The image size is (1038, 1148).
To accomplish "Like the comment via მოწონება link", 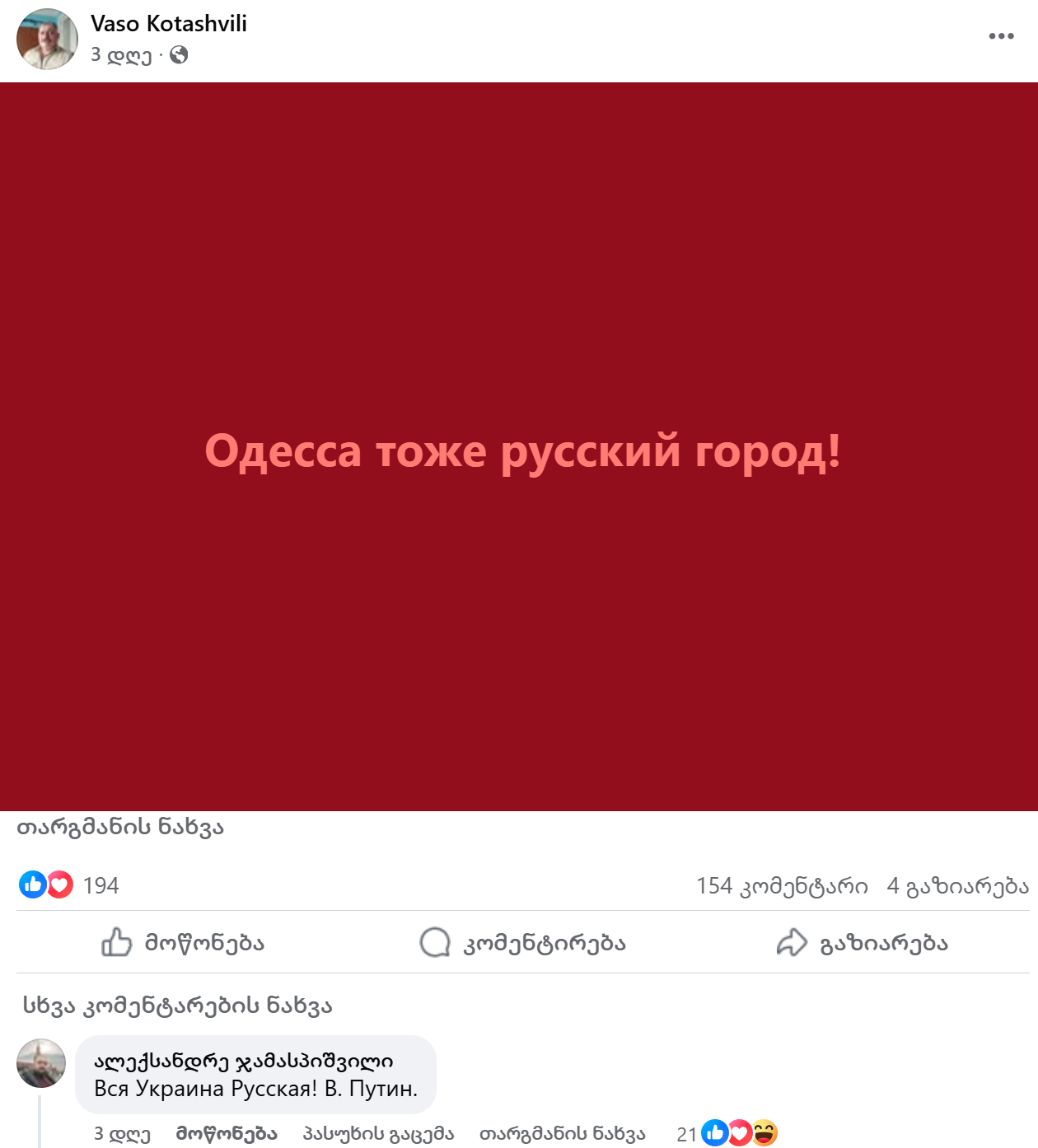I will pyautogui.click(x=227, y=1134).
